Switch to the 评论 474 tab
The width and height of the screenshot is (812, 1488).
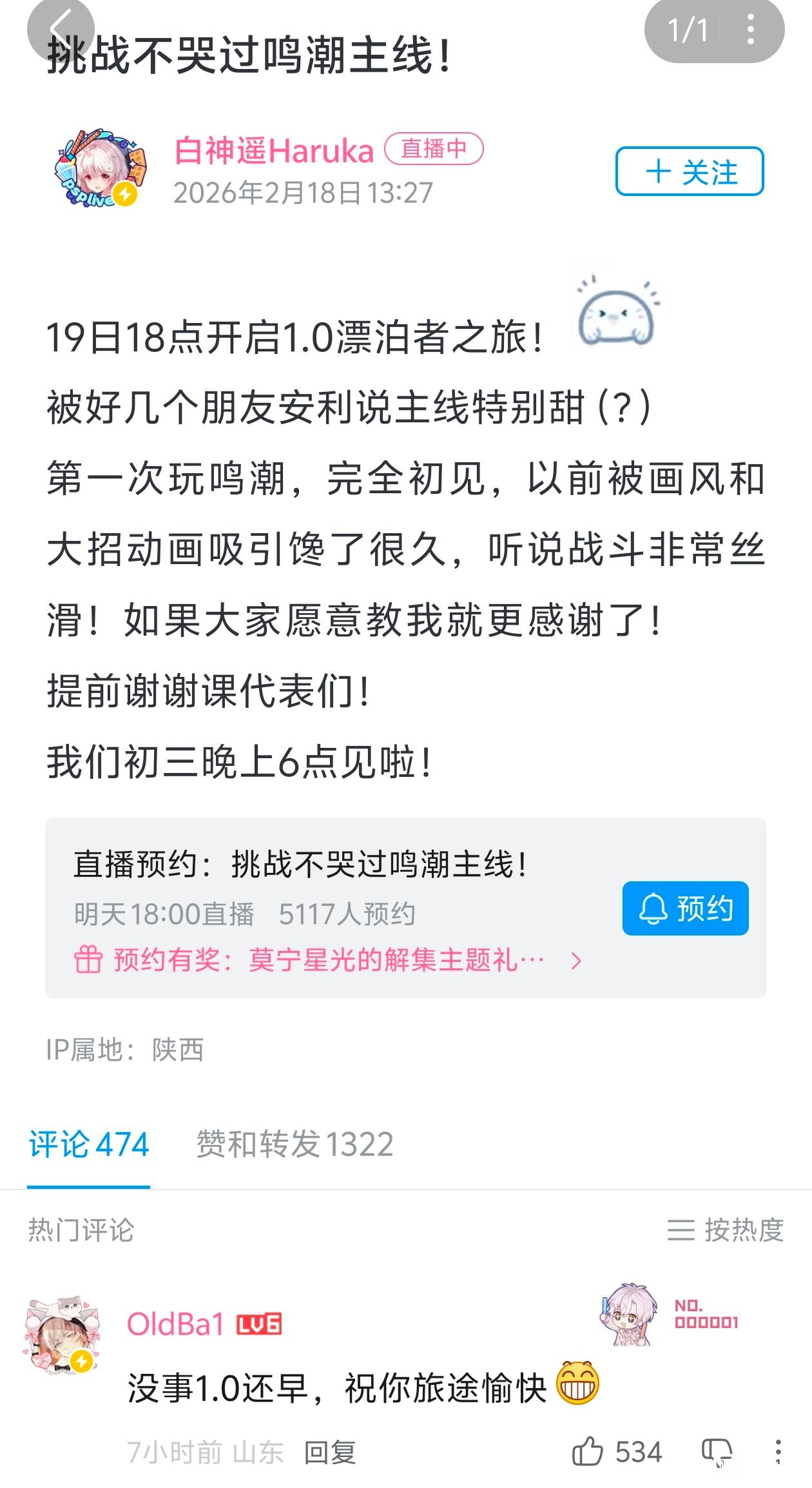(89, 1144)
